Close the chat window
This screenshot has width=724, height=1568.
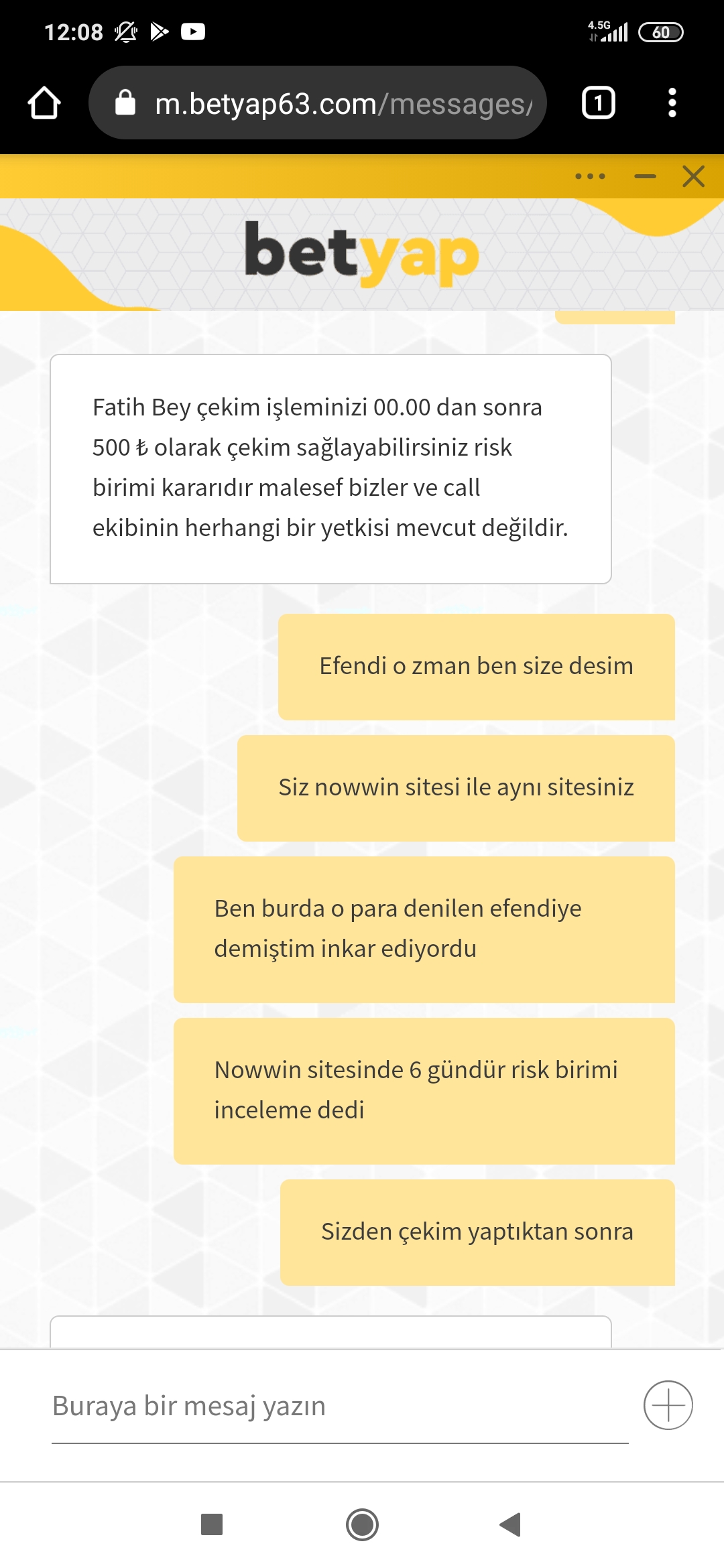click(693, 176)
